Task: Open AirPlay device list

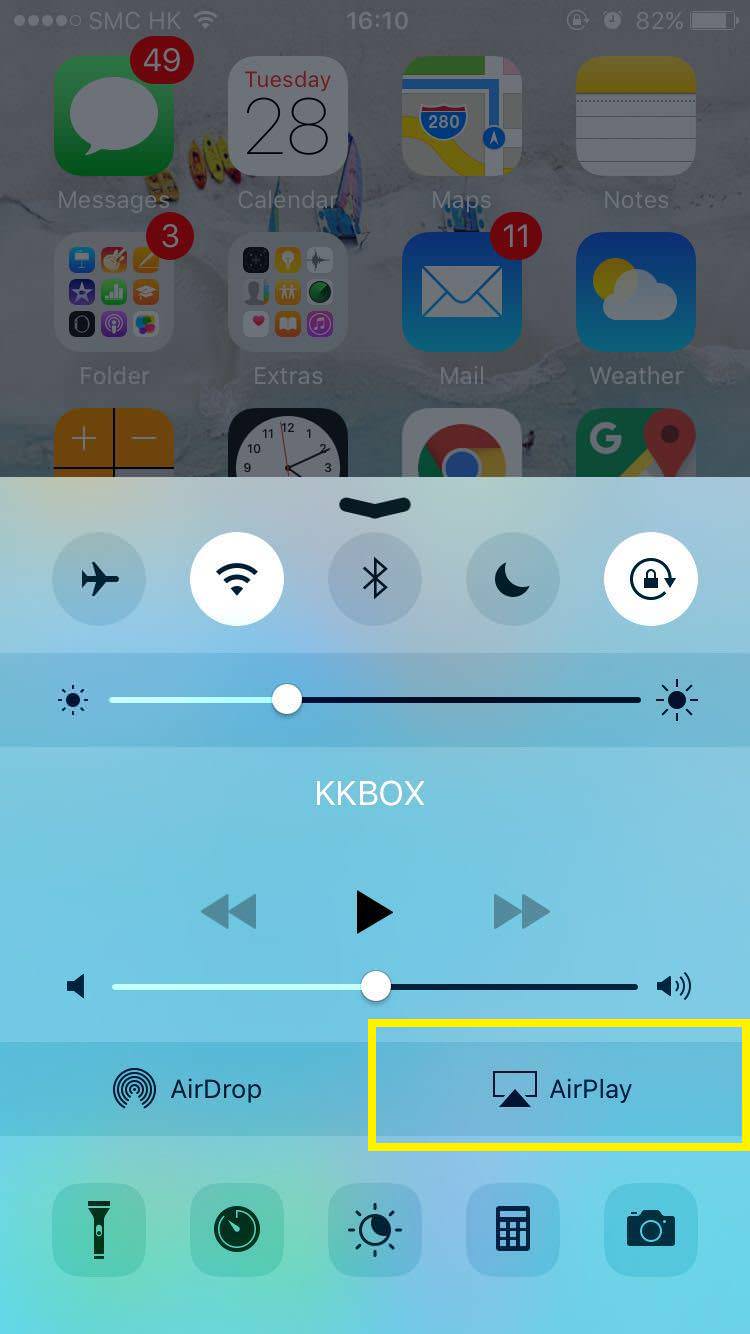Action: coord(561,1089)
